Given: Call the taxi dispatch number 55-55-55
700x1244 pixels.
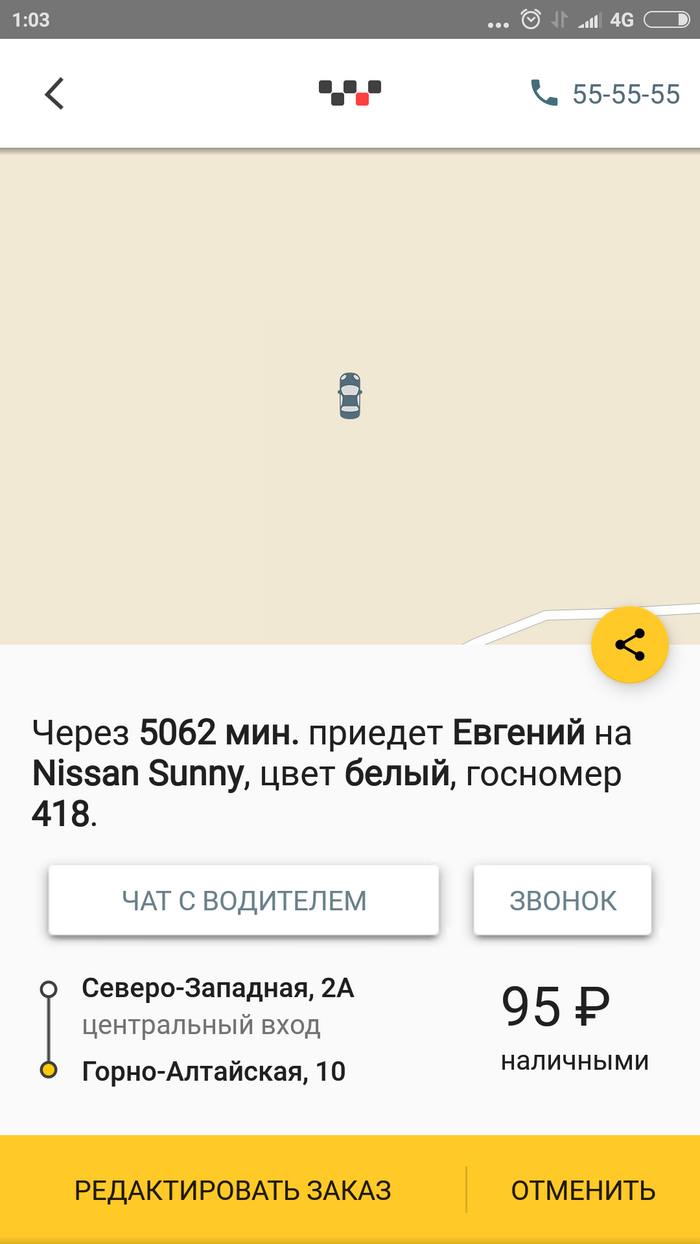Looking at the screenshot, I should [x=605, y=94].
